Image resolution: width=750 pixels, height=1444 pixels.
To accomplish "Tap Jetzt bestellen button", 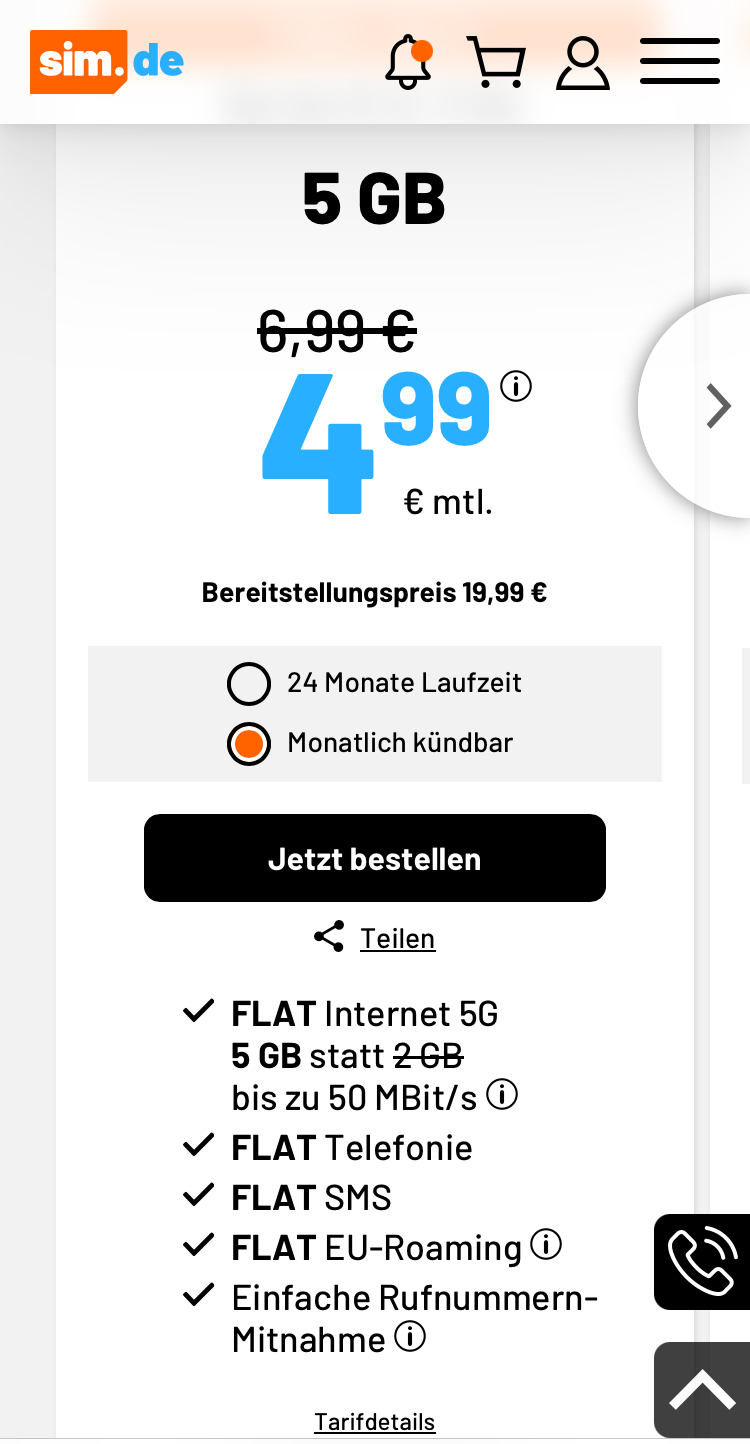I will coord(375,858).
